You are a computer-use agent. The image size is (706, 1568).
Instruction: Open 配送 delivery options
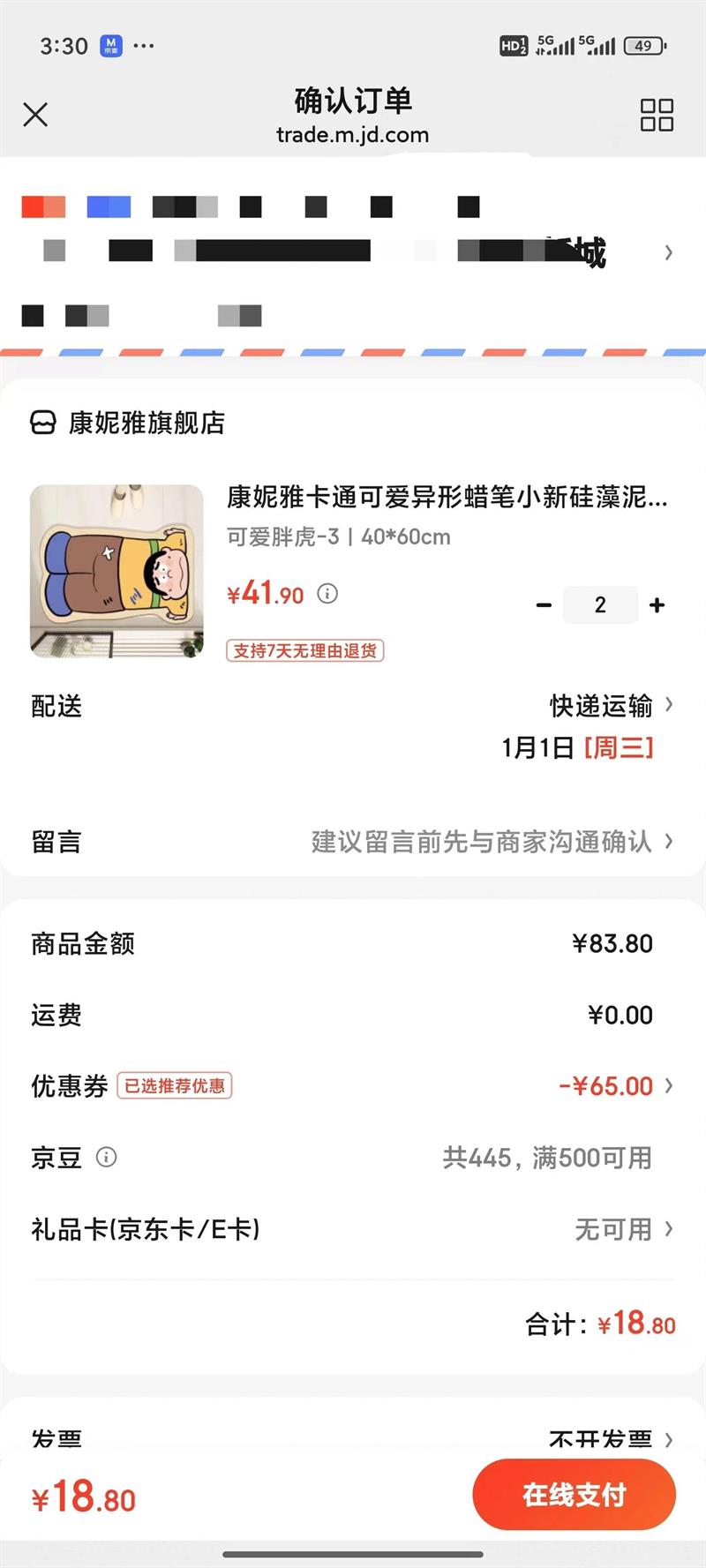pos(609,706)
